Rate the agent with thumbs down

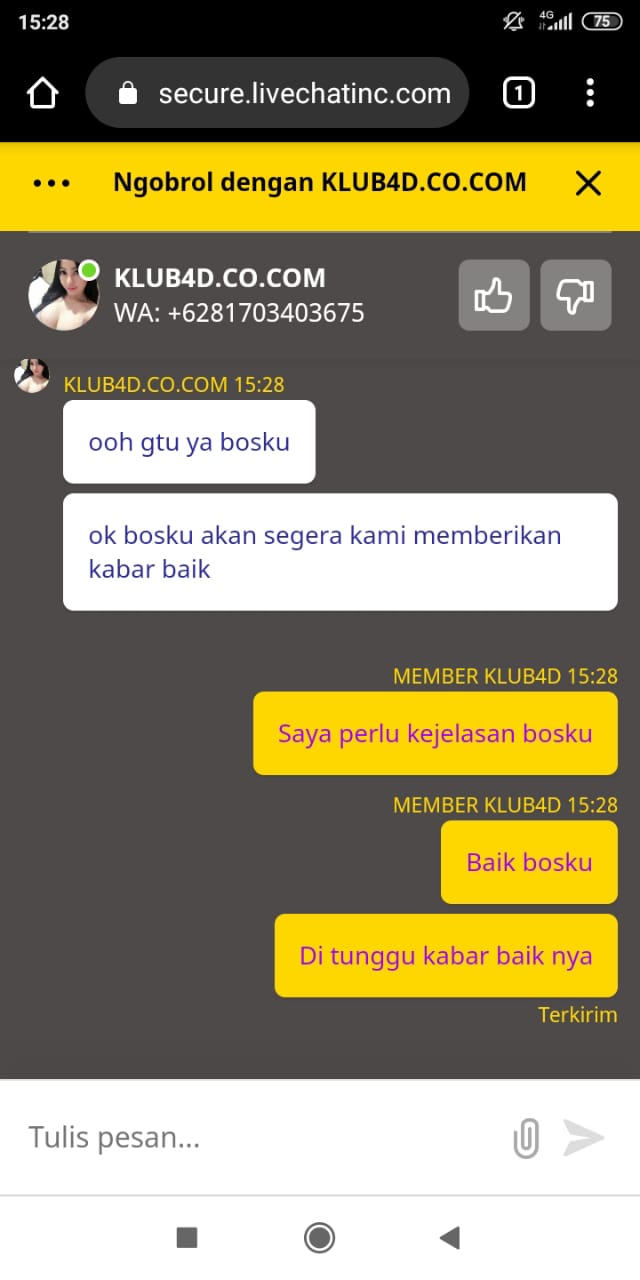(x=575, y=295)
